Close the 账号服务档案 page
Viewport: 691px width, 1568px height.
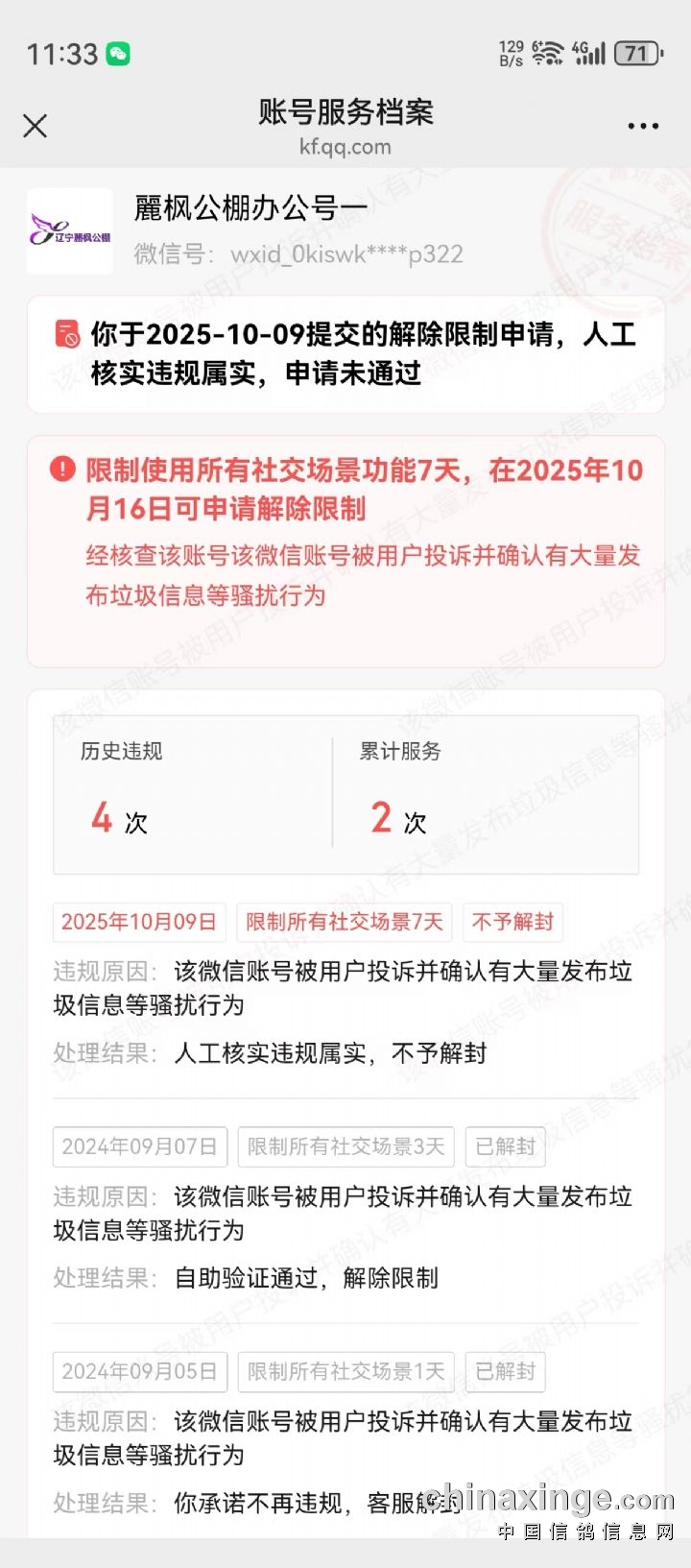36,126
